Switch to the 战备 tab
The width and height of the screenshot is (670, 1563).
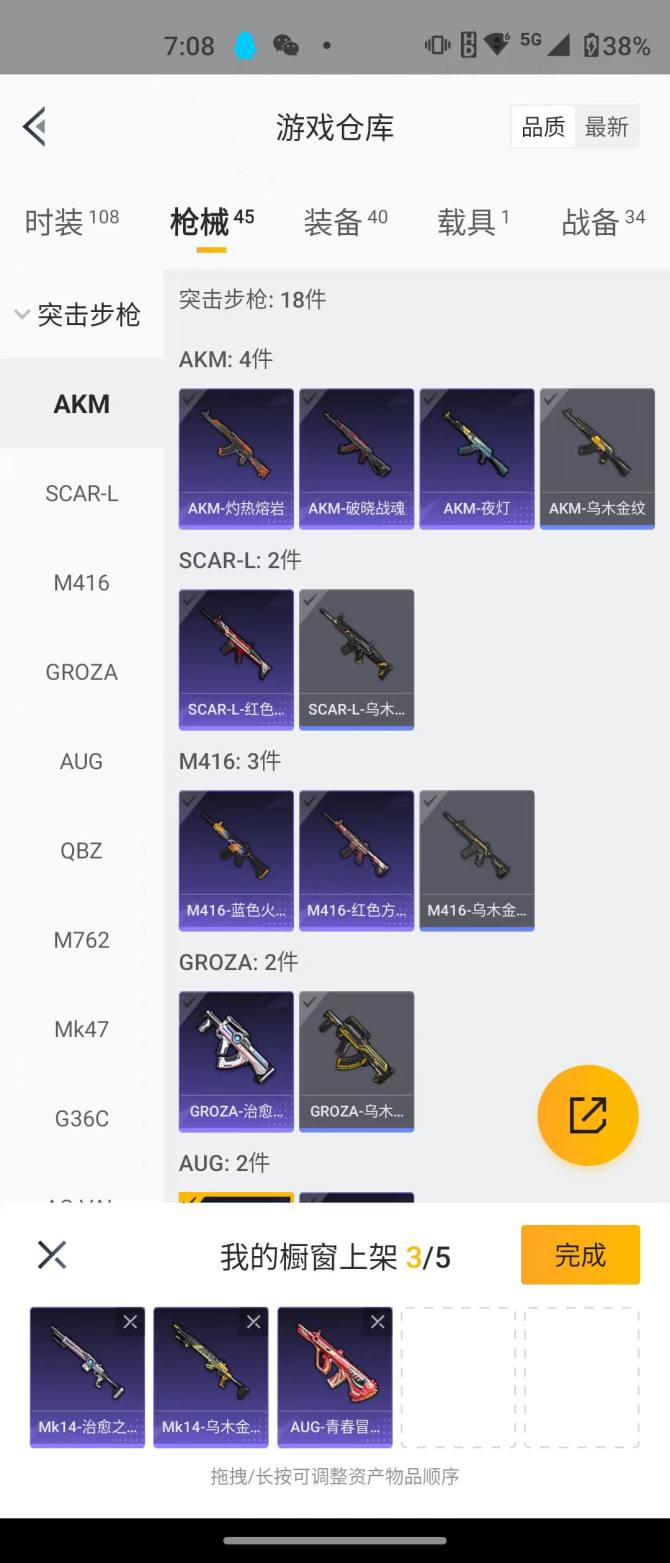(602, 222)
